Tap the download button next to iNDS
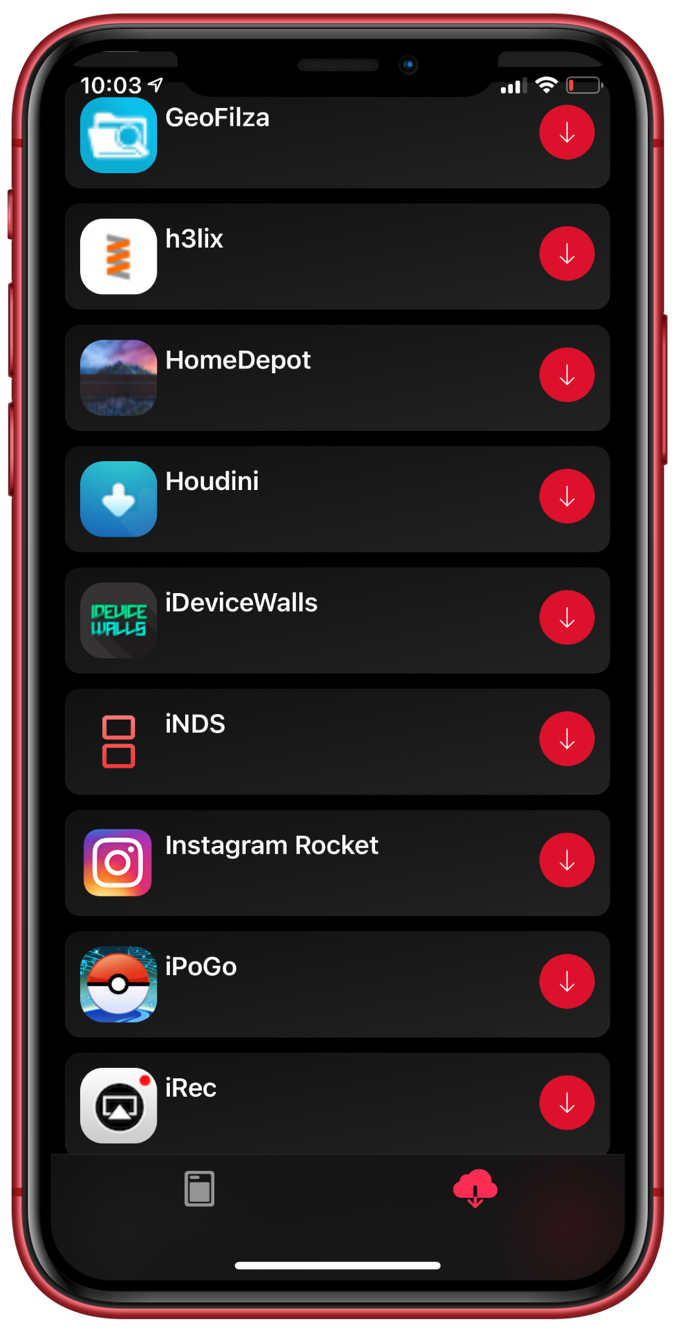Image resolution: width=675 pixels, height=1336 pixels. click(567, 739)
